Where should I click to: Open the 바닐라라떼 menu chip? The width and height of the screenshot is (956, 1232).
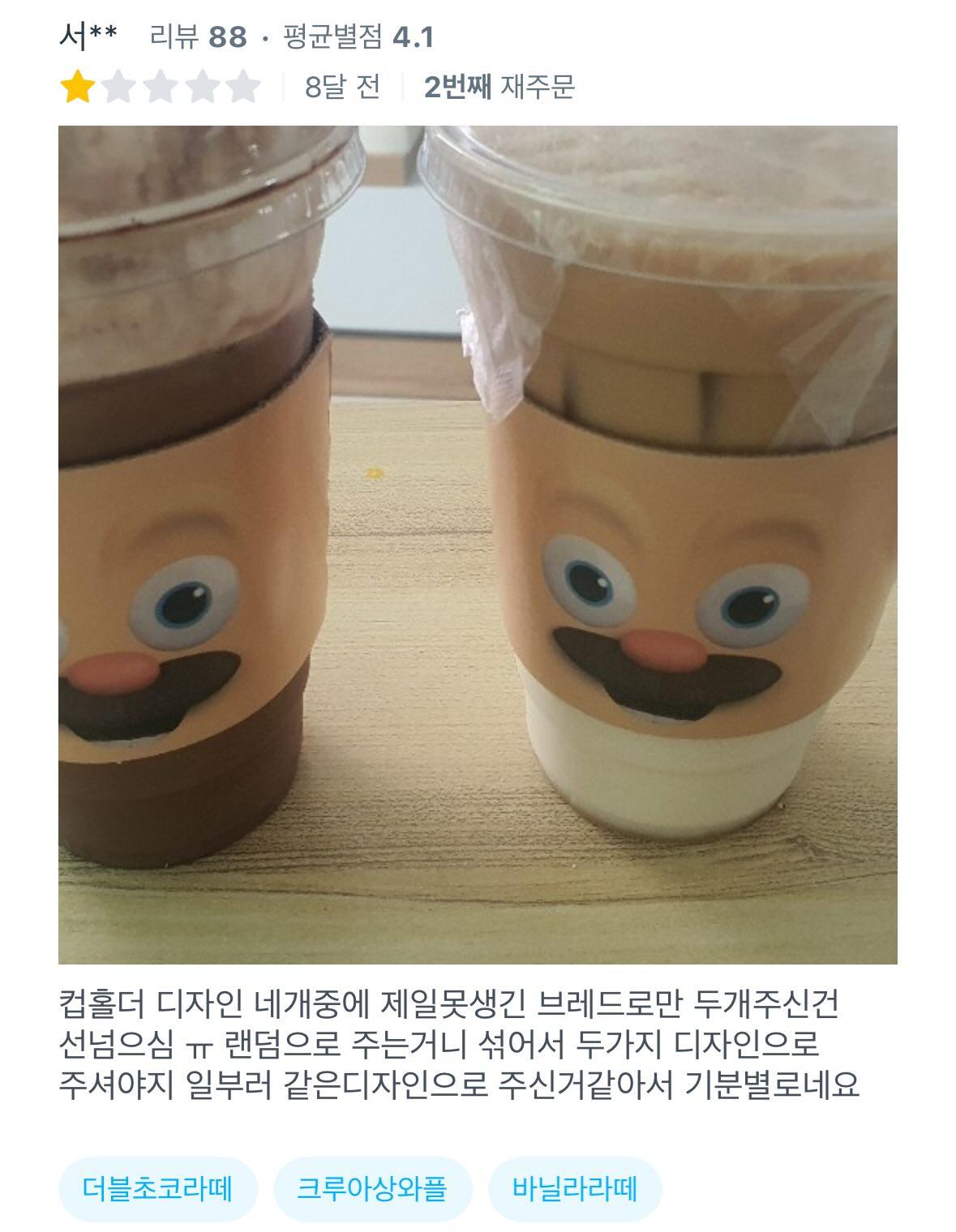[574, 1189]
